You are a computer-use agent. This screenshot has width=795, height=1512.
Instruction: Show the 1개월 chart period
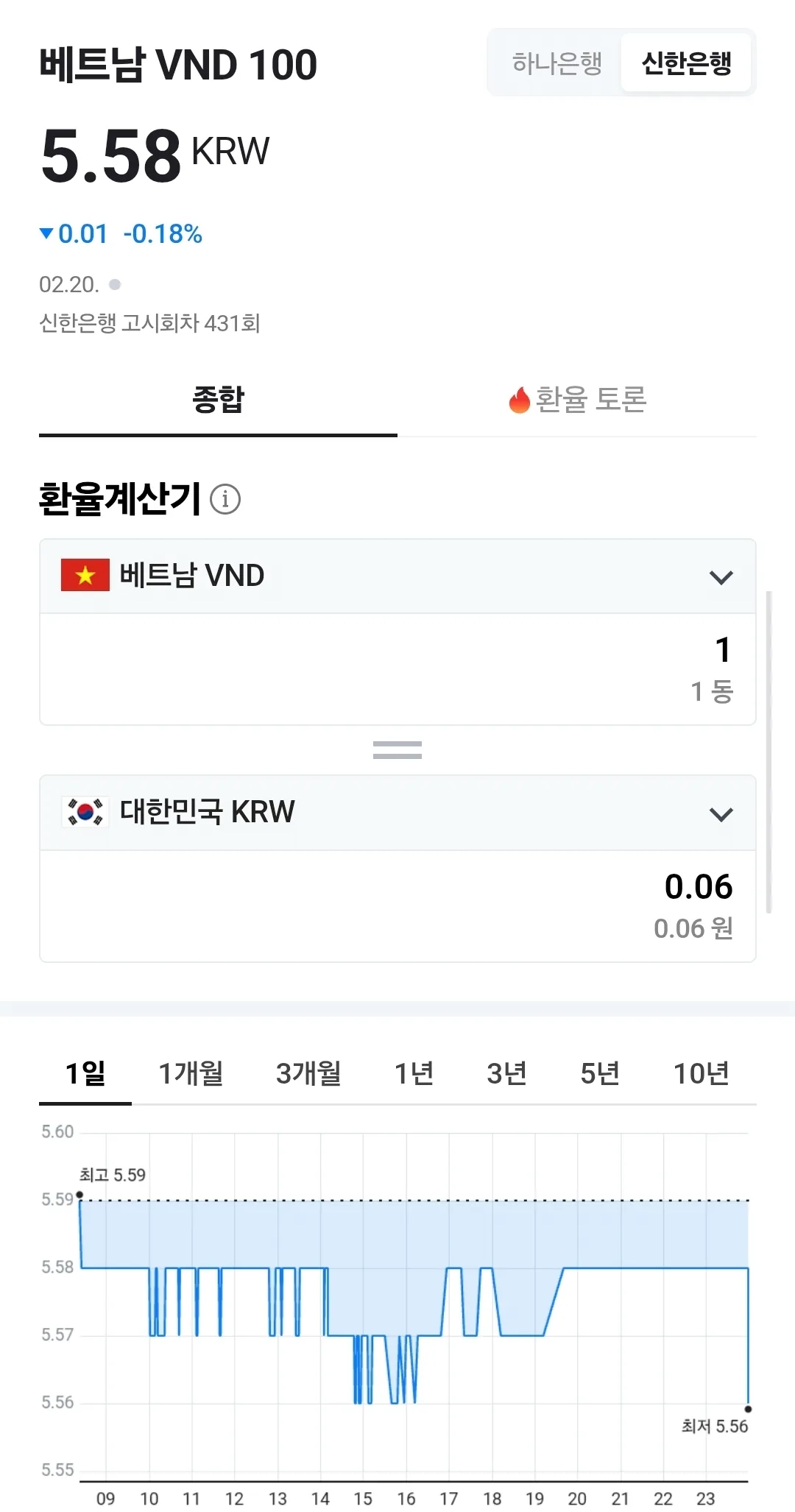click(191, 1073)
